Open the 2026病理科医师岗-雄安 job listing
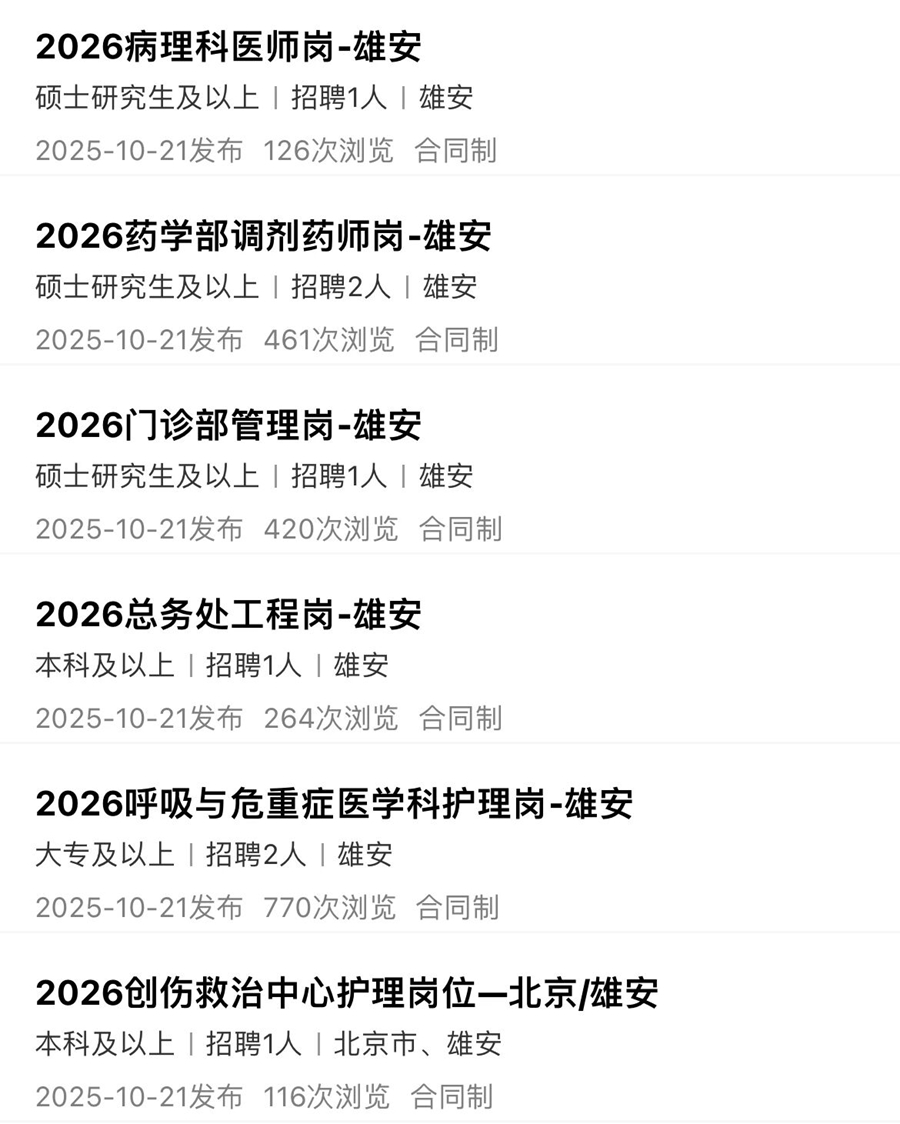The image size is (900, 1124). (228, 47)
